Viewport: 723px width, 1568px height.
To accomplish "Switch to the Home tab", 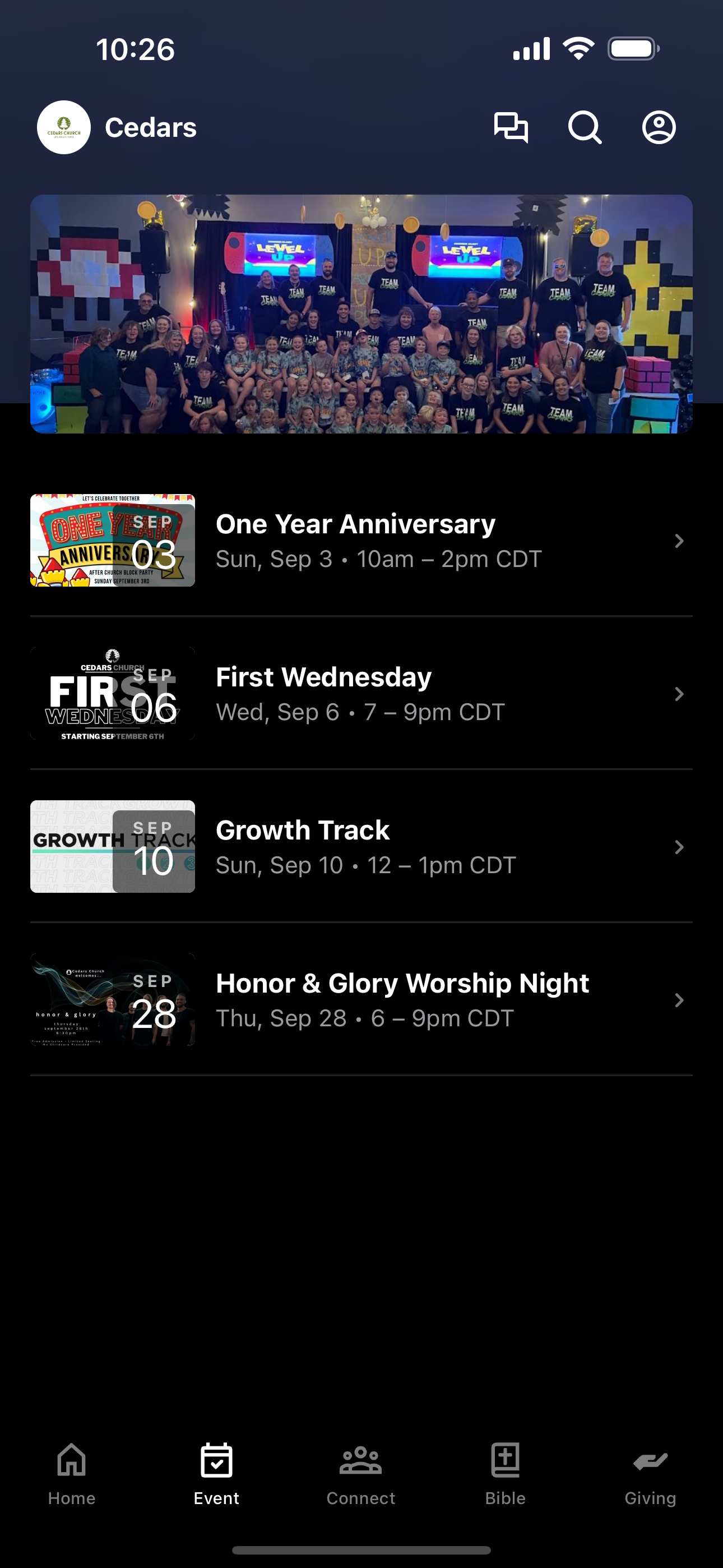I will point(72,1473).
